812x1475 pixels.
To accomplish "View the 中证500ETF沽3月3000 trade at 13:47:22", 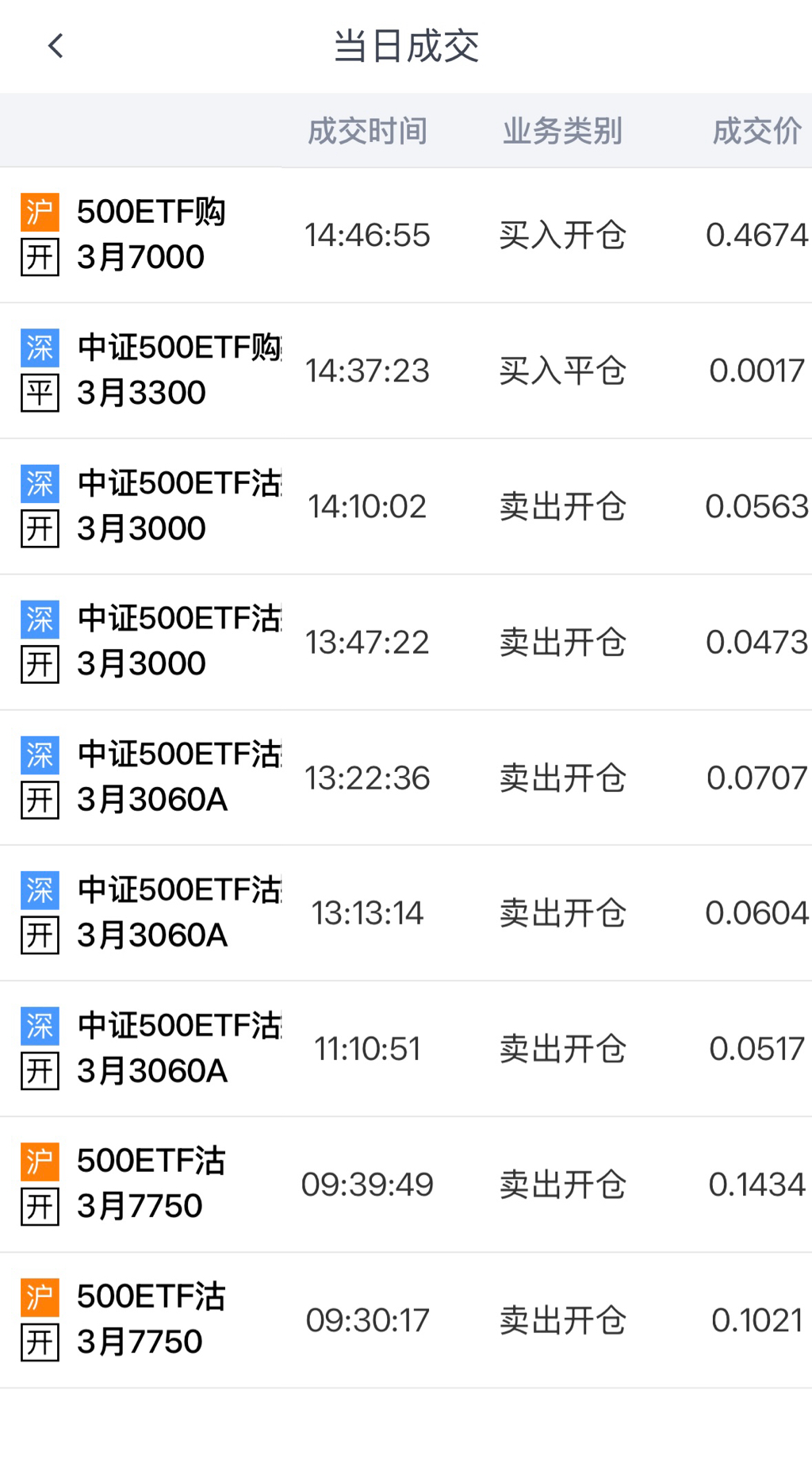I will 406,642.
